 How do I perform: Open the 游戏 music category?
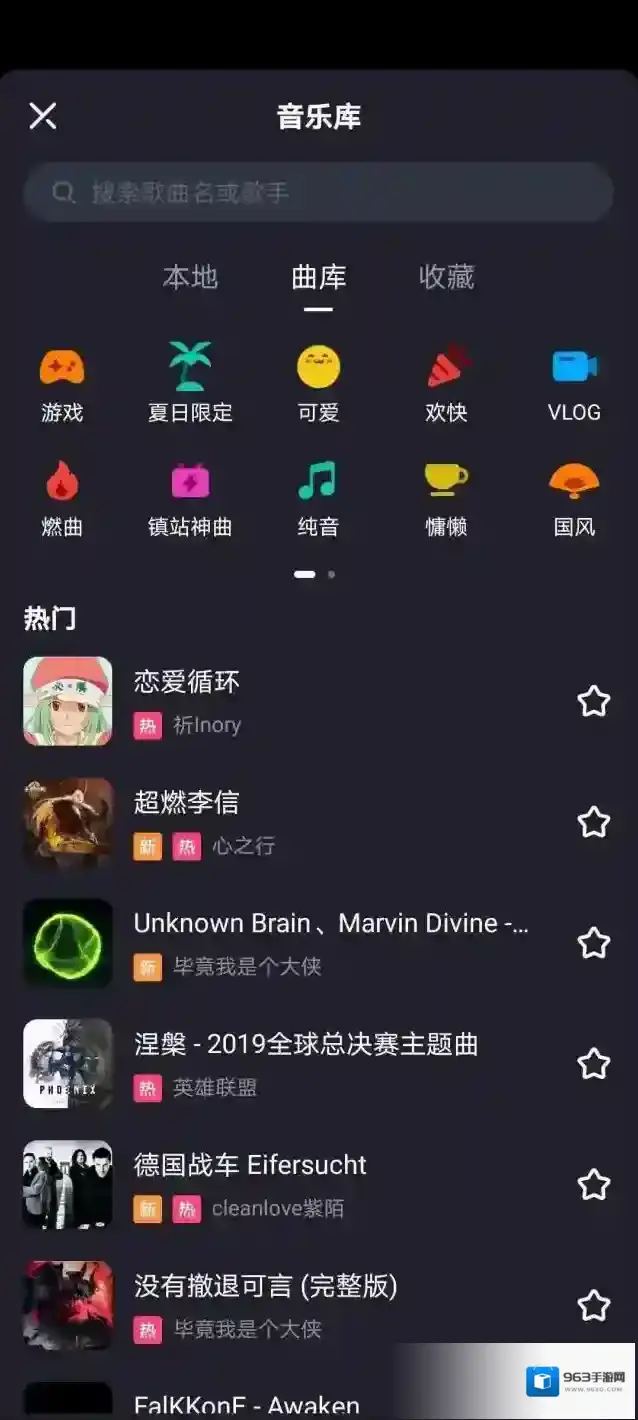click(x=62, y=383)
